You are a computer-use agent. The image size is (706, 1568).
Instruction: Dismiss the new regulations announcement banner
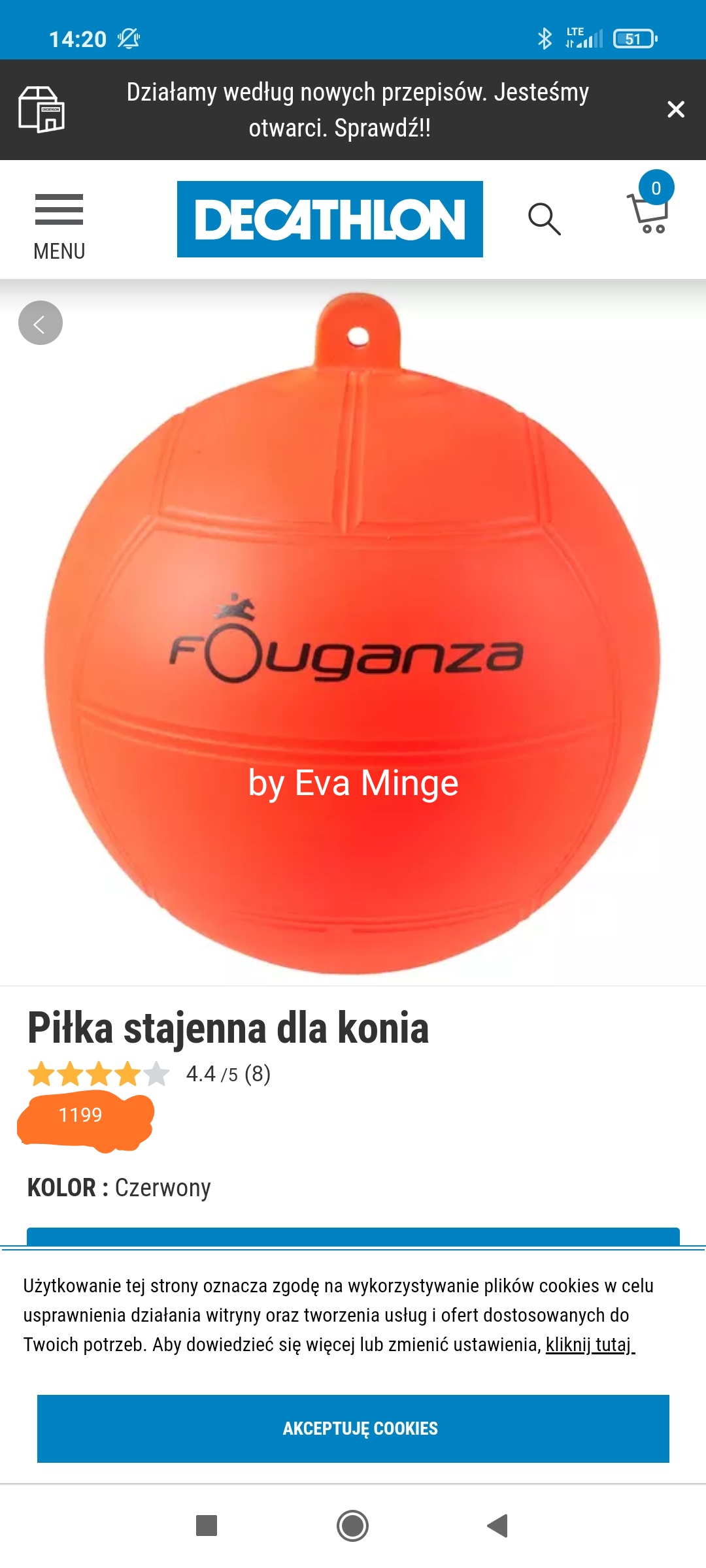click(x=675, y=109)
